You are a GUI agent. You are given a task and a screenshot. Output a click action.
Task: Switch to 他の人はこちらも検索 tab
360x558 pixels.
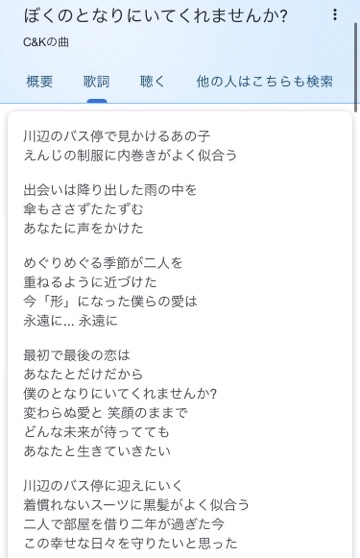click(x=265, y=81)
